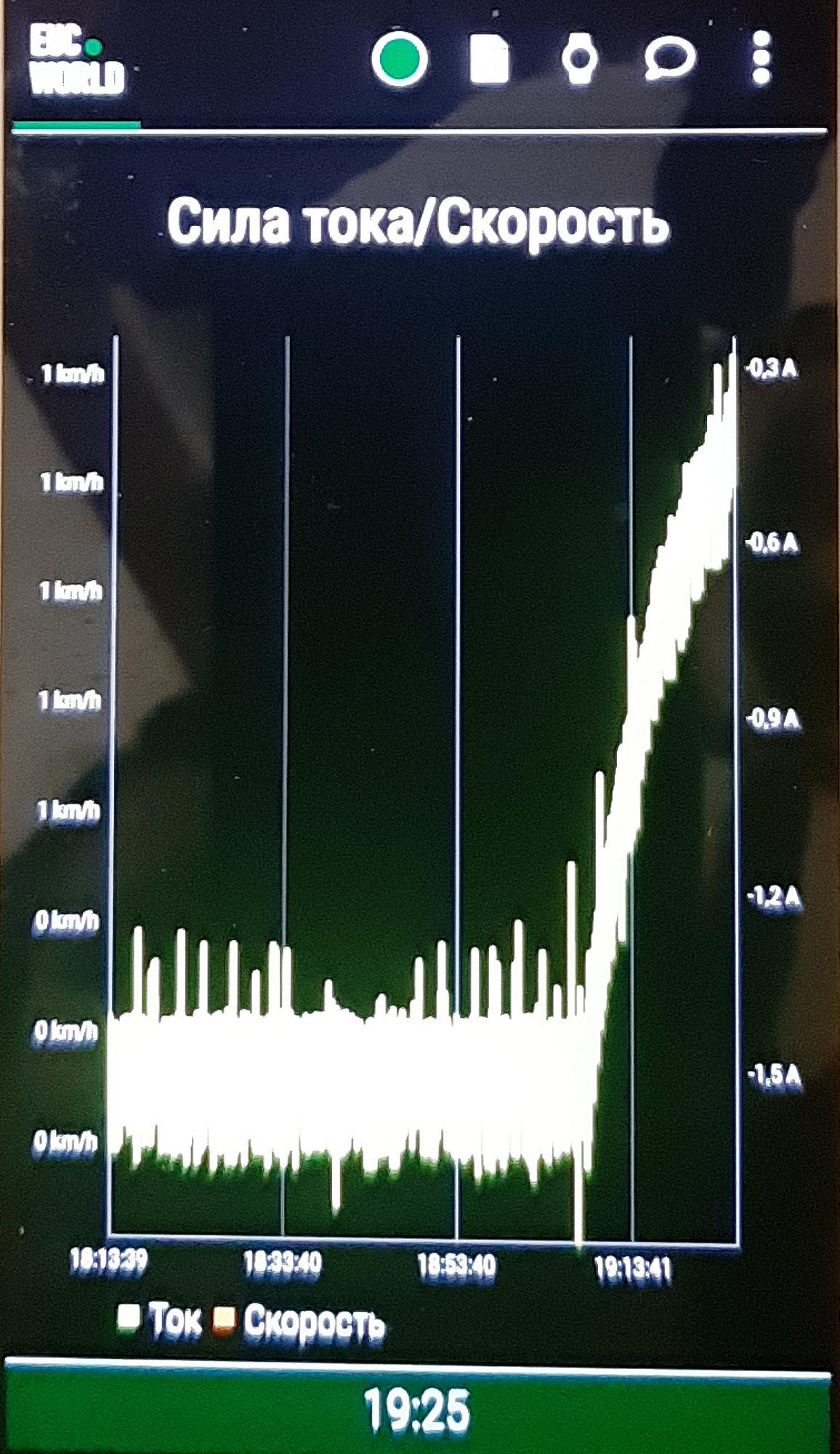This screenshot has height=1454, width=840.
Task: Toggle the Ток series in the legend
Action: [x=159, y=1320]
